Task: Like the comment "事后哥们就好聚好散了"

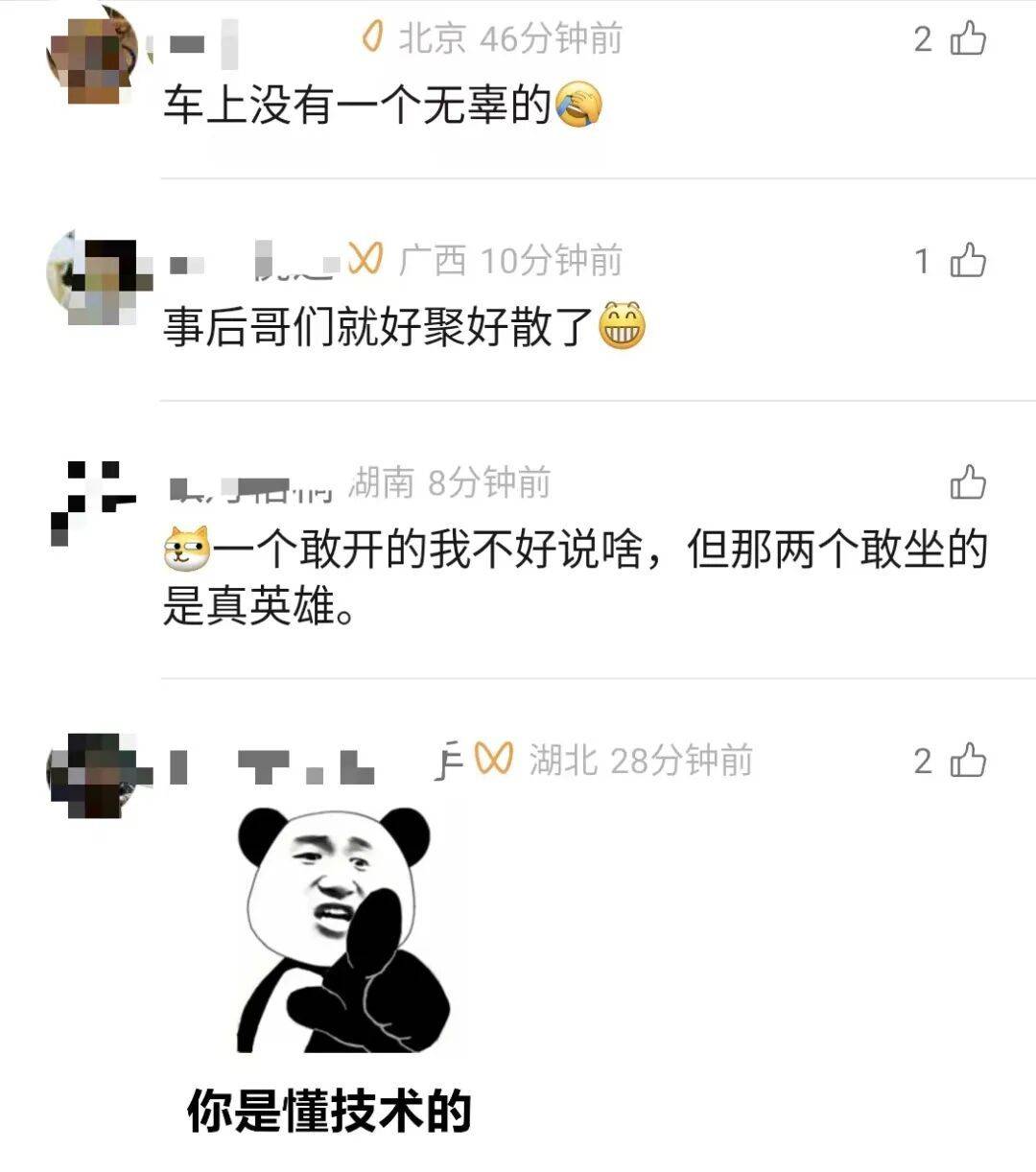Action: pyautogui.click(x=968, y=261)
